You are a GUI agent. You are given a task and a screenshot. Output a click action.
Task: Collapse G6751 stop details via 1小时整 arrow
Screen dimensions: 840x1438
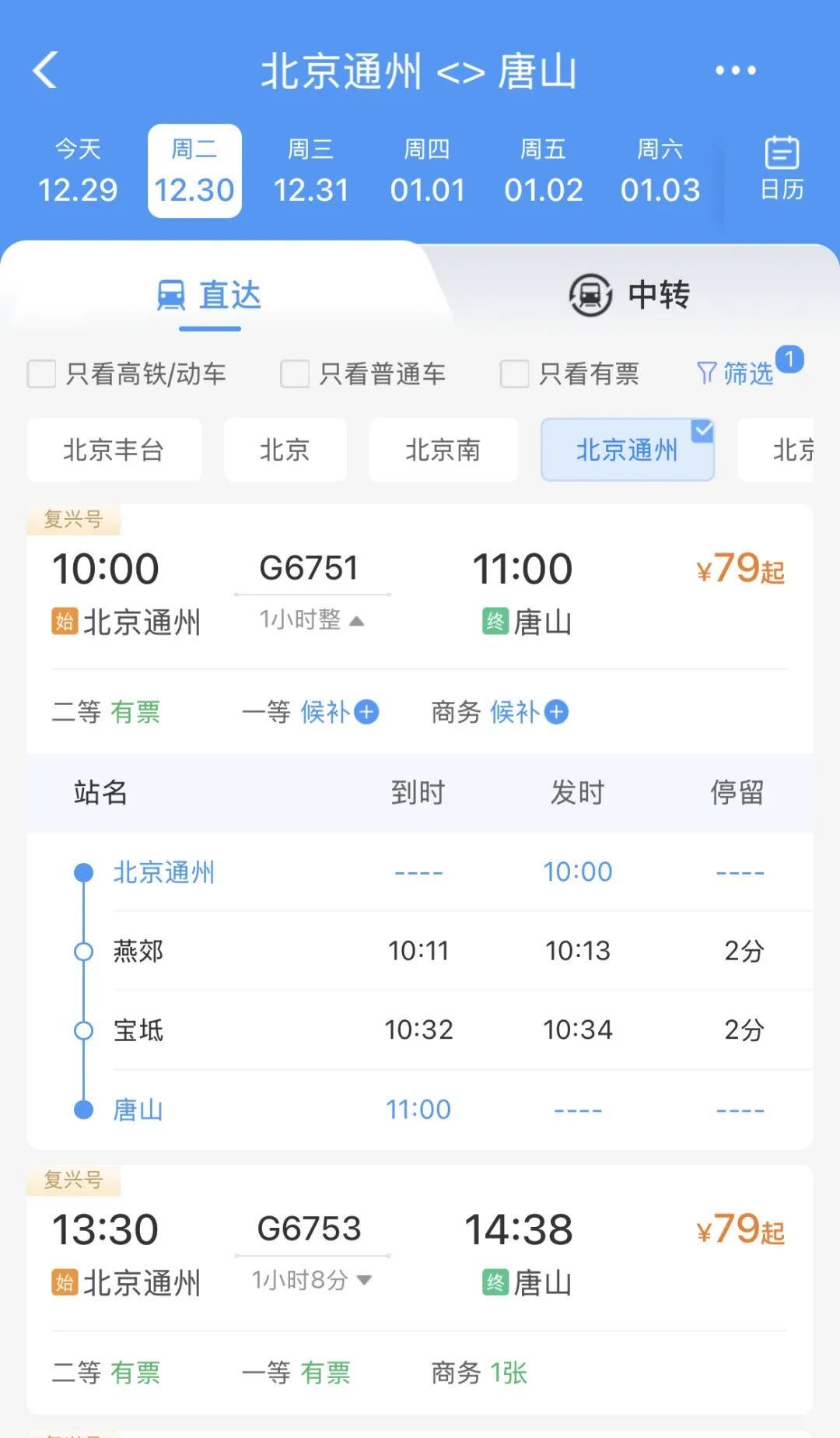tap(355, 620)
